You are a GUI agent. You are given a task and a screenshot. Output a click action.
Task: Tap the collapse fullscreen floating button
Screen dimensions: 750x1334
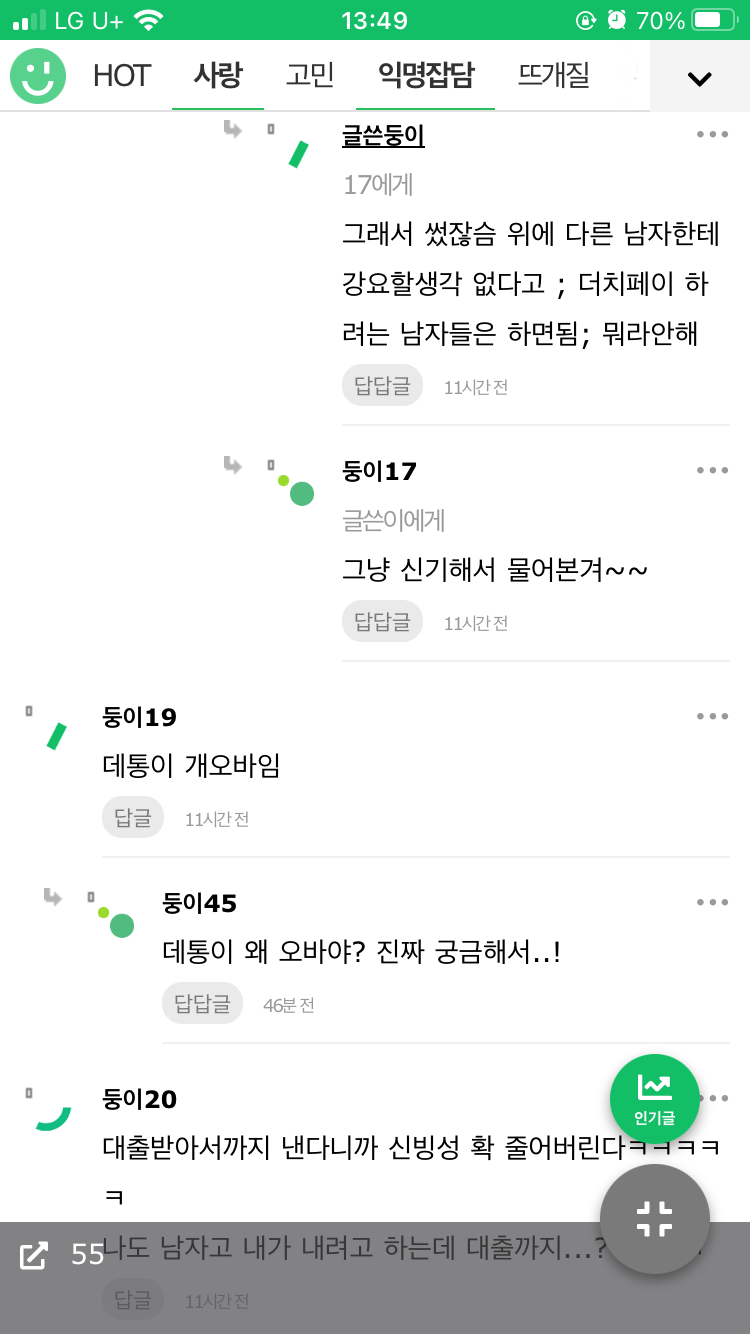pyautogui.click(x=655, y=1219)
